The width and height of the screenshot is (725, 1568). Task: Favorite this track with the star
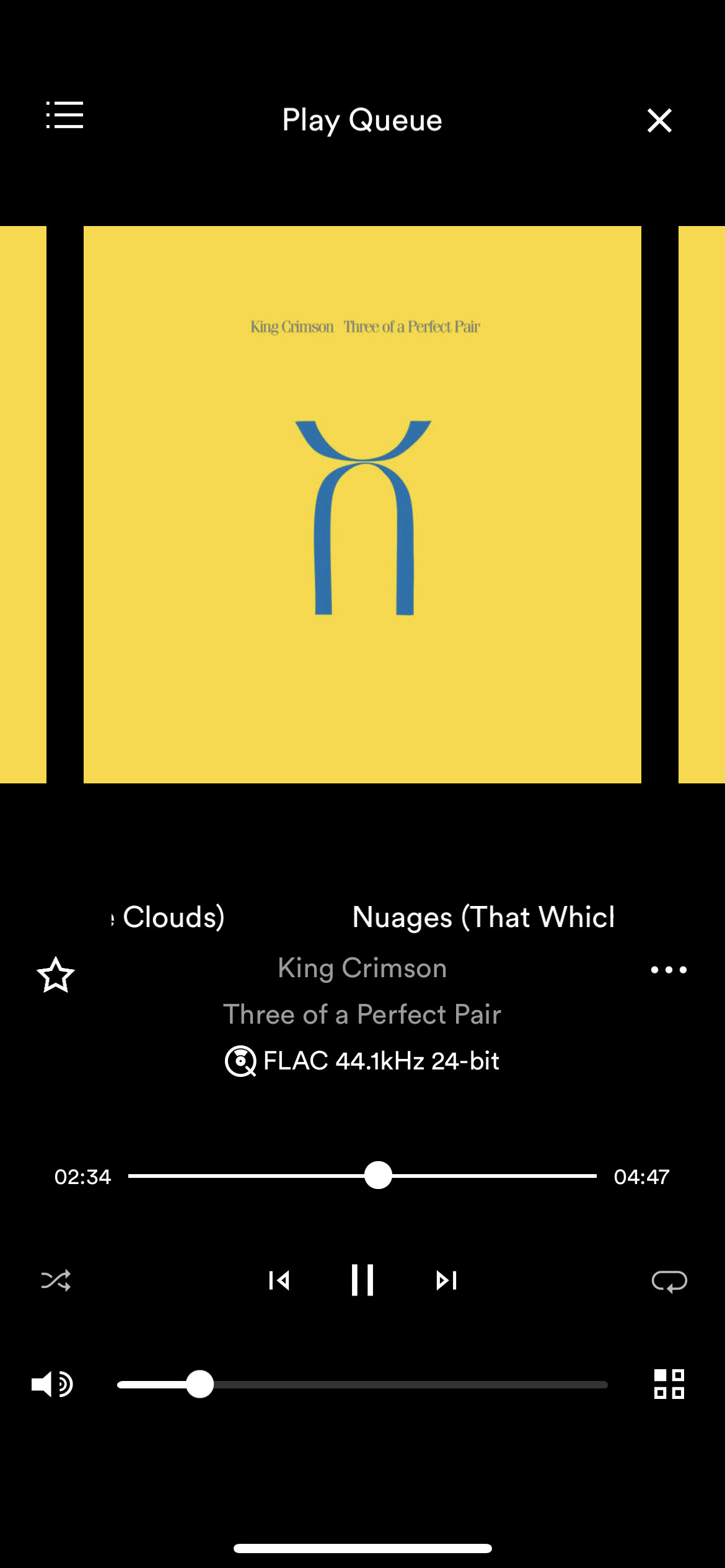pyautogui.click(x=56, y=975)
